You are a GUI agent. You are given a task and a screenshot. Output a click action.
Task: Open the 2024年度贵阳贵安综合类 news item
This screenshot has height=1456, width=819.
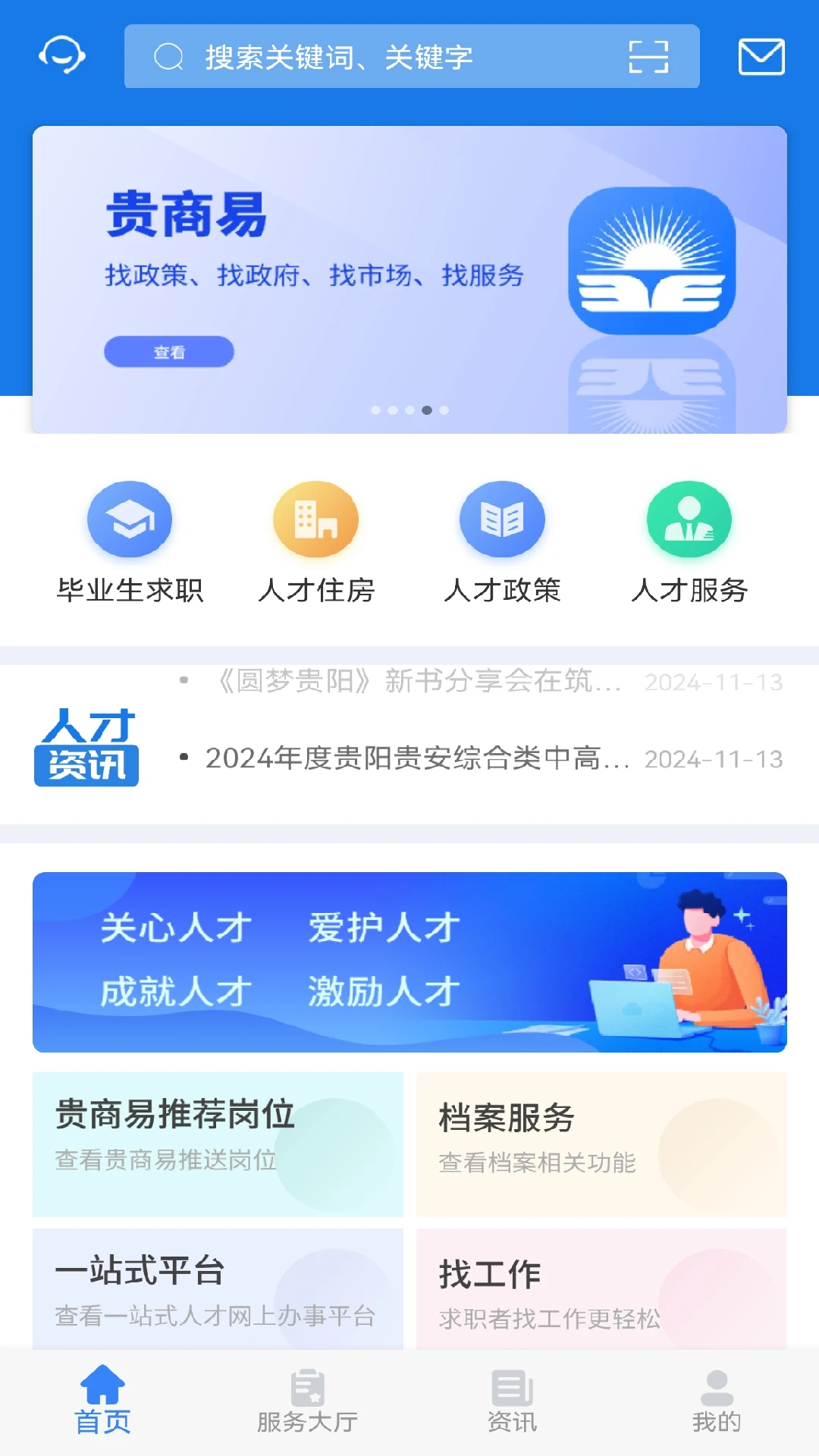(417, 759)
